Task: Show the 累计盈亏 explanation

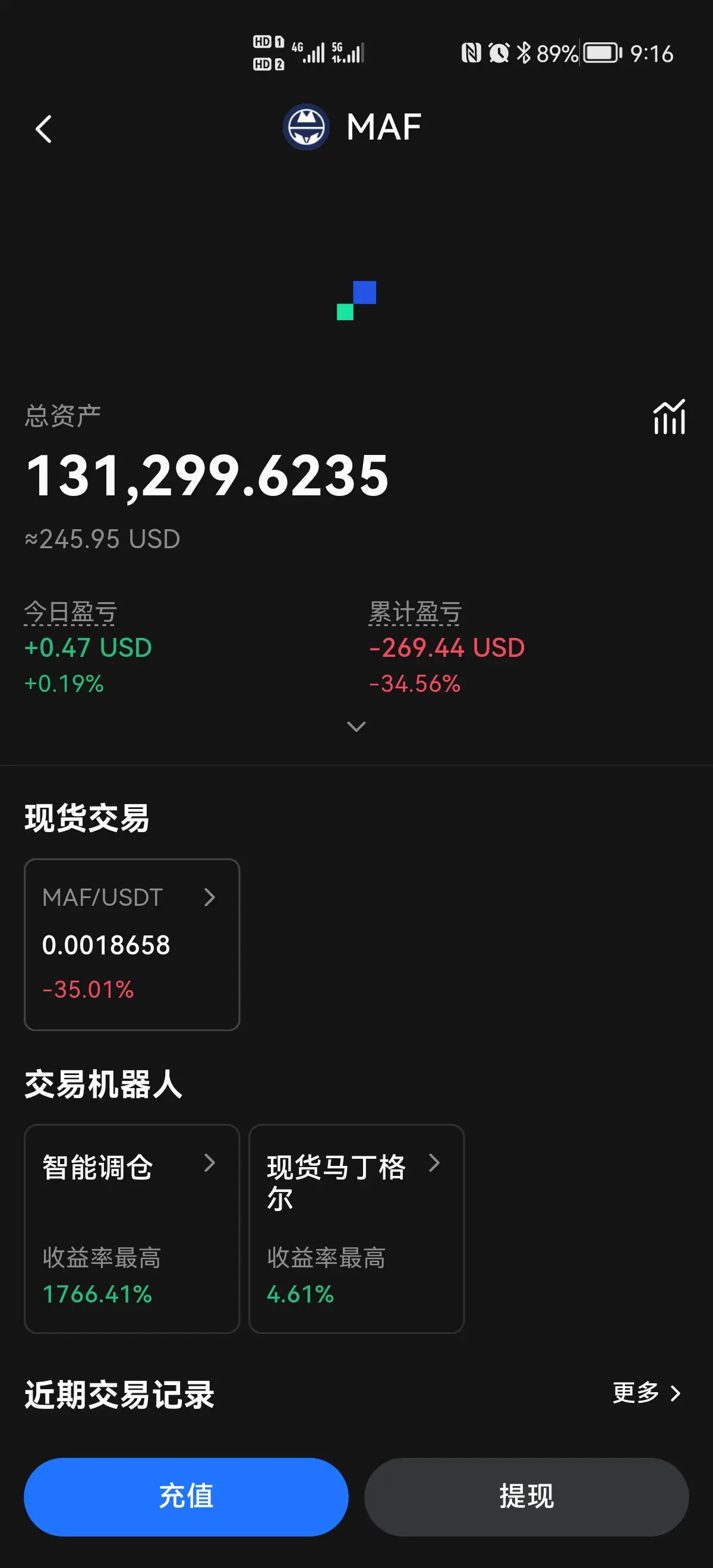Action: pyautogui.click(x=415, y=612)
